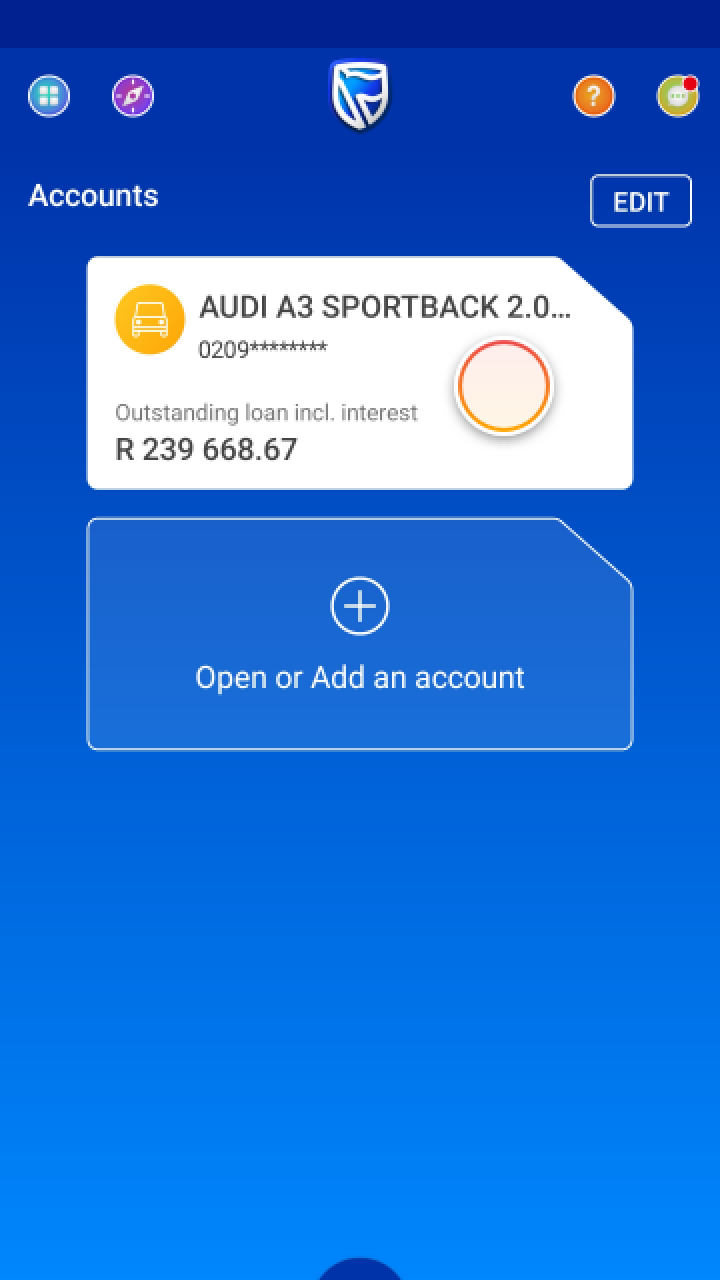
Task: Tap the plus icon to add an account
Action: point(360,606)
